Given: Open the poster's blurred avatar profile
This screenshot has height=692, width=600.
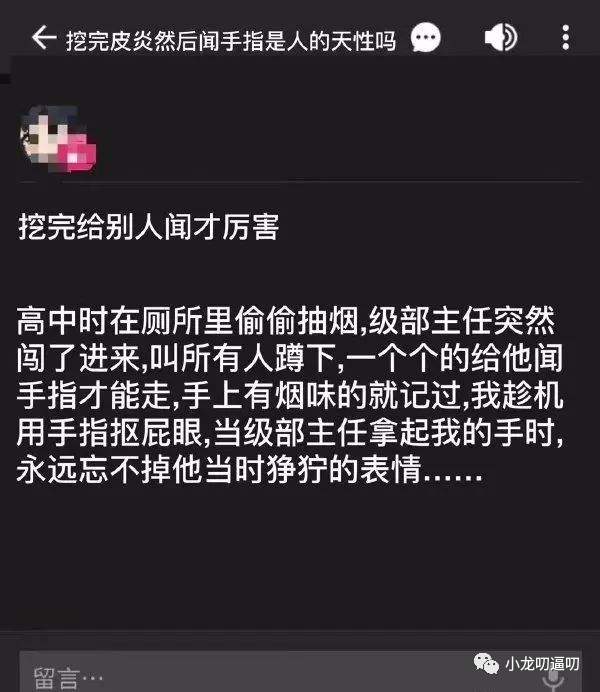Looking at the screenshot, I should point(57,139).
